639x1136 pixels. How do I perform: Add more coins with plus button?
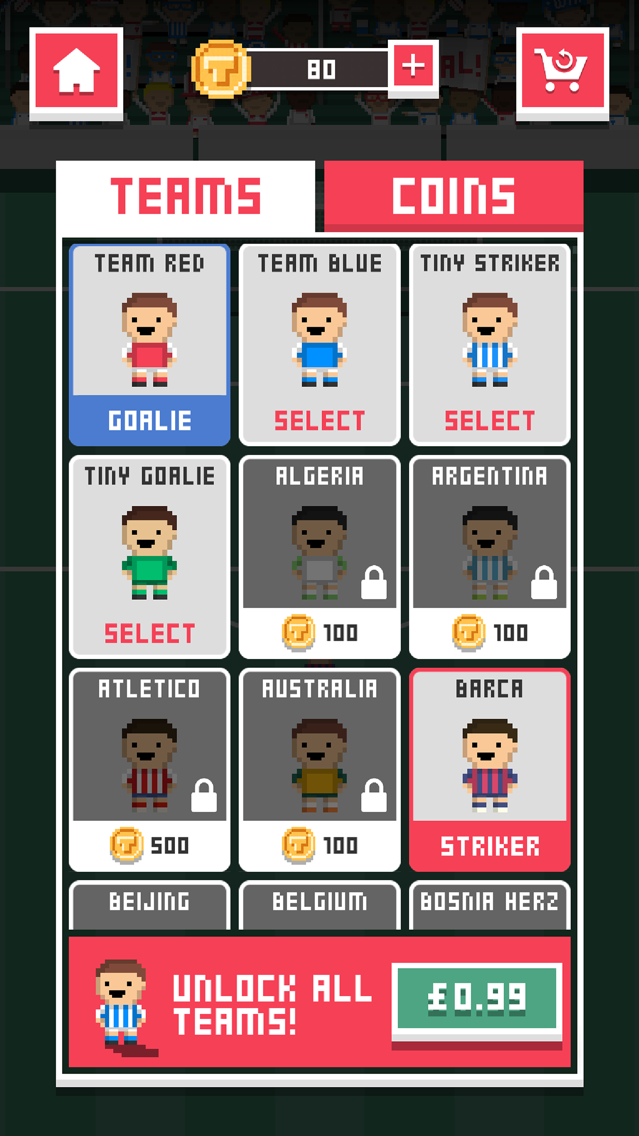[413, 67]
